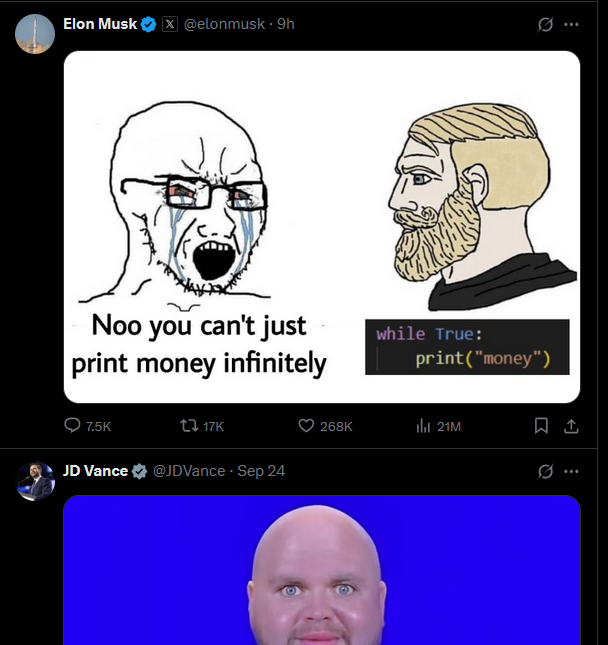Open JD Vance's profile avatar
608x645 pixels.
coord(35,481)
